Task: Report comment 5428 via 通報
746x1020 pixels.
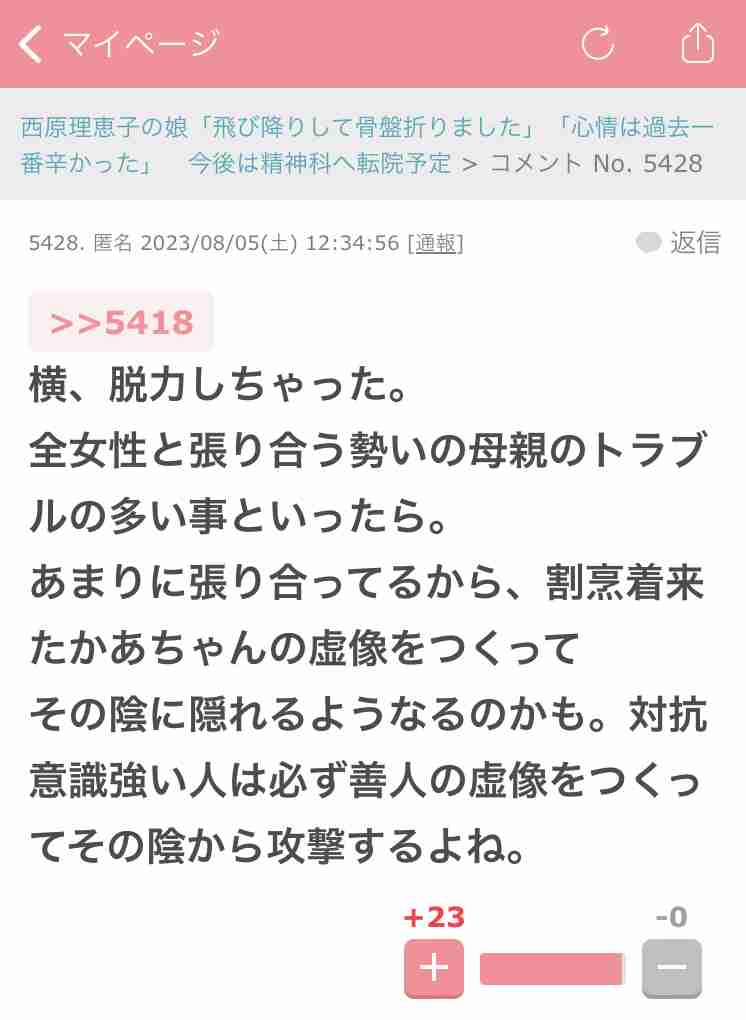Action: click(435, 243)
